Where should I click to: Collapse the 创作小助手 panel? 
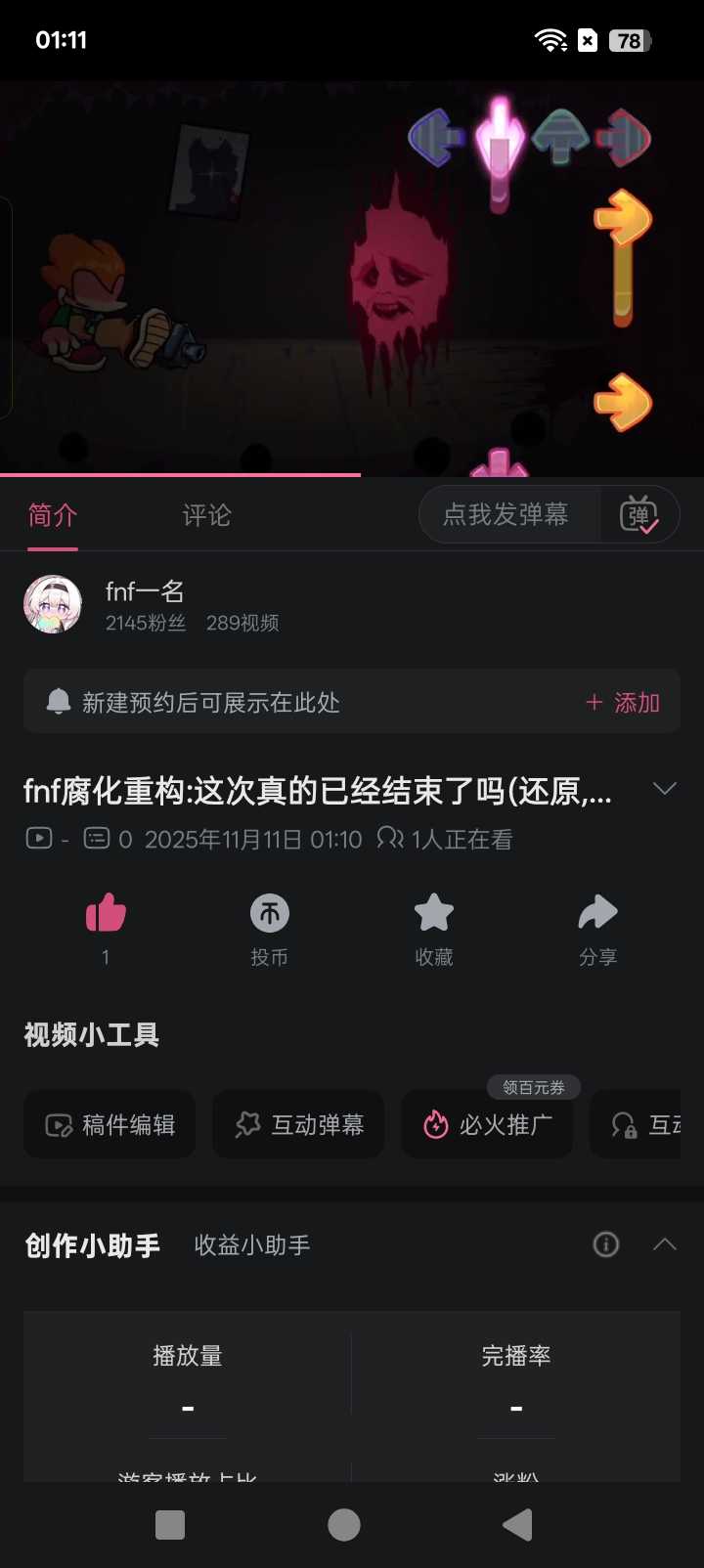(x=665, y=1244)
